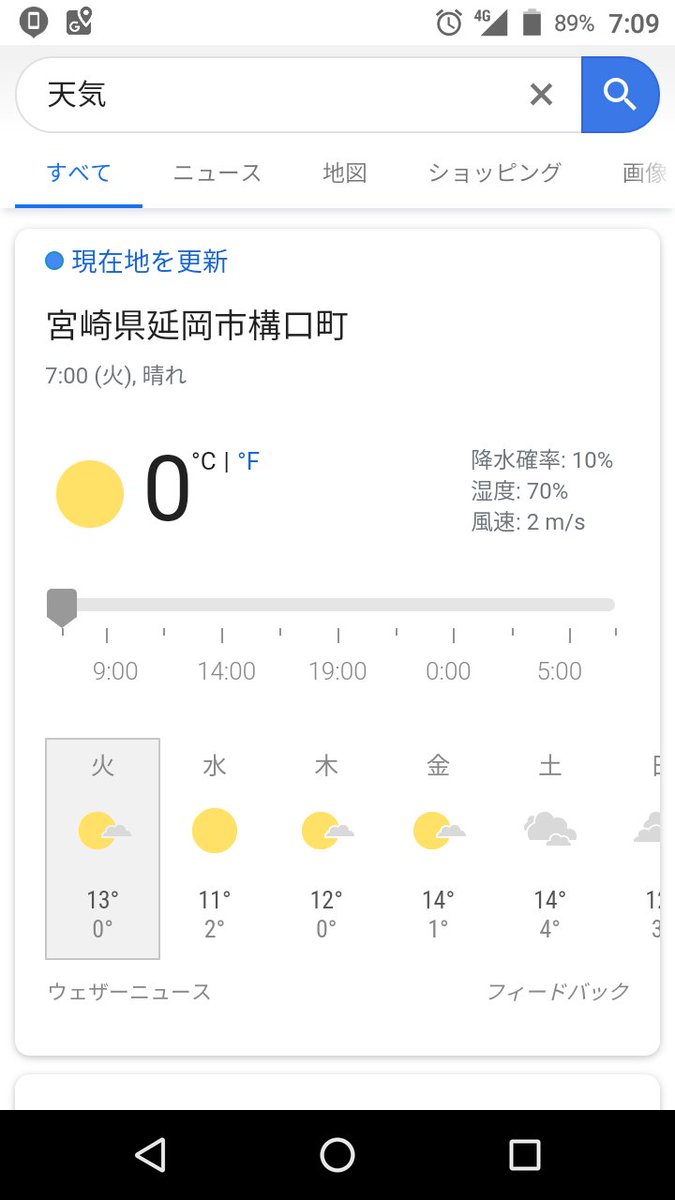The image size is (675, 1200).
Task: Select the すべて tab
Action: point(79,173)
